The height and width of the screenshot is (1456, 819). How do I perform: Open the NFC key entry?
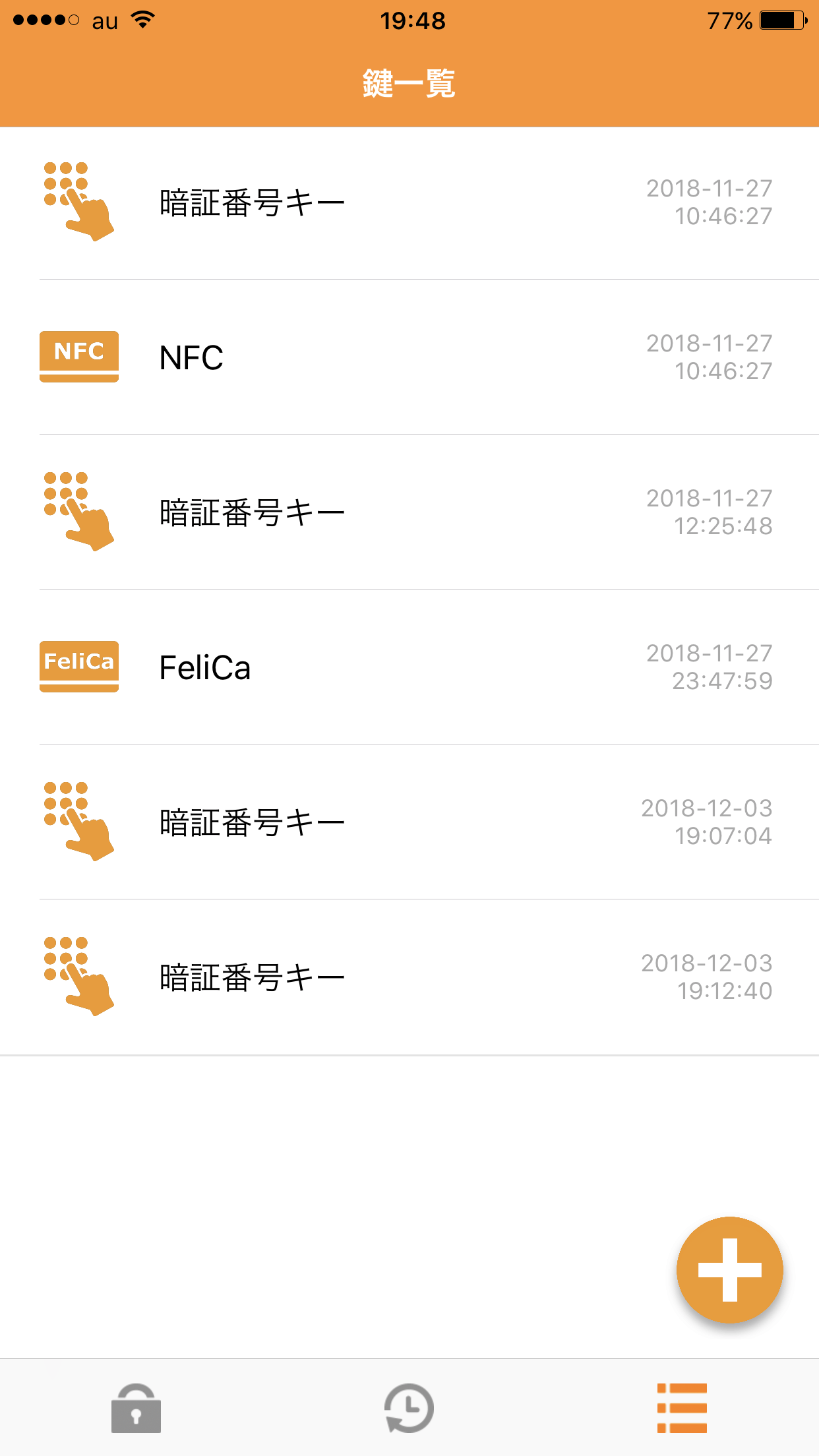(409, 357)
